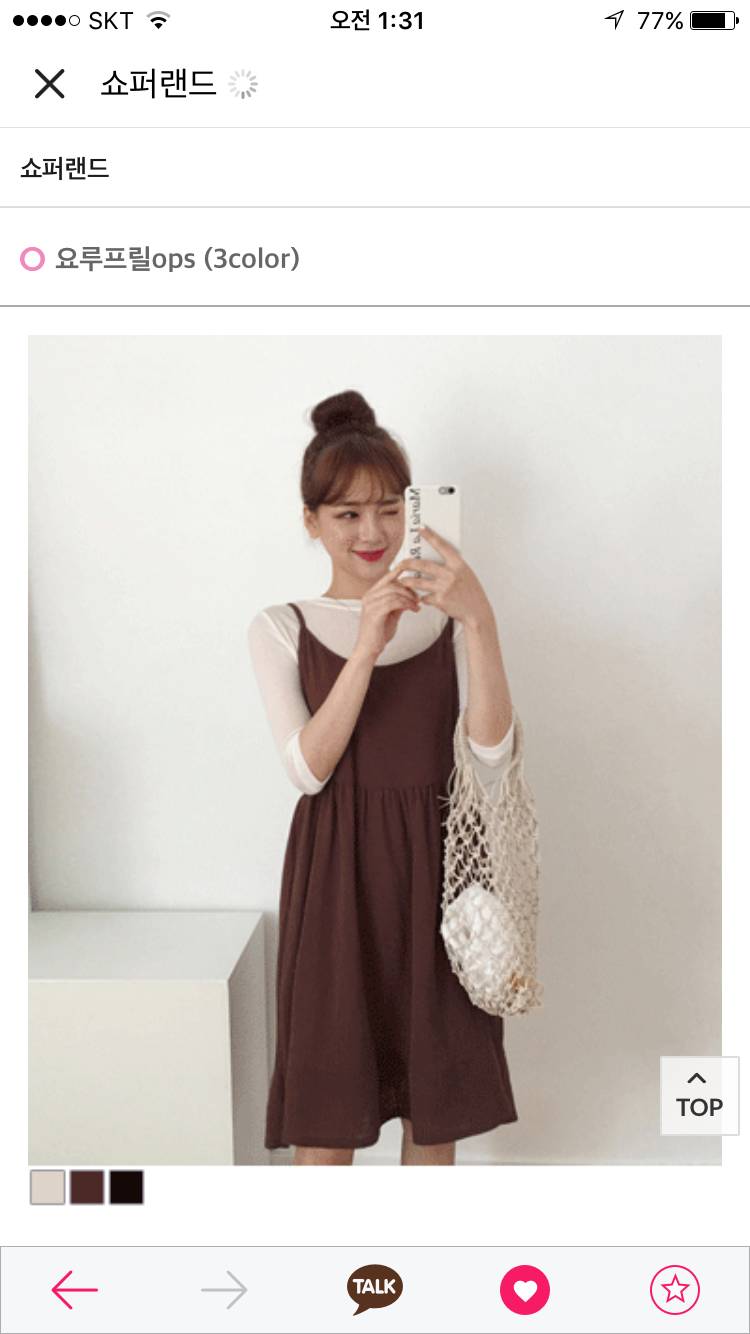Screen dimensions: 750x1334
Task: Select the black color swatch
Action: pos(126,1187)
